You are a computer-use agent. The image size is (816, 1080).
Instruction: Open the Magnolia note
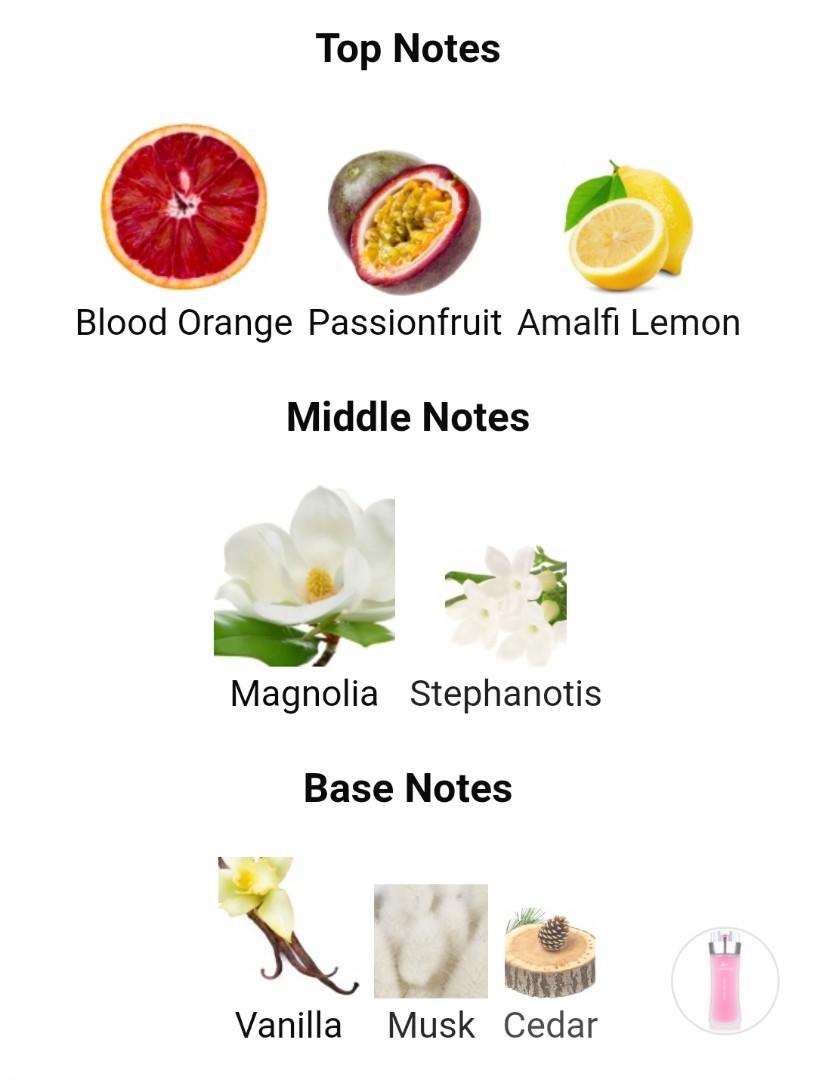coord(304,577)
